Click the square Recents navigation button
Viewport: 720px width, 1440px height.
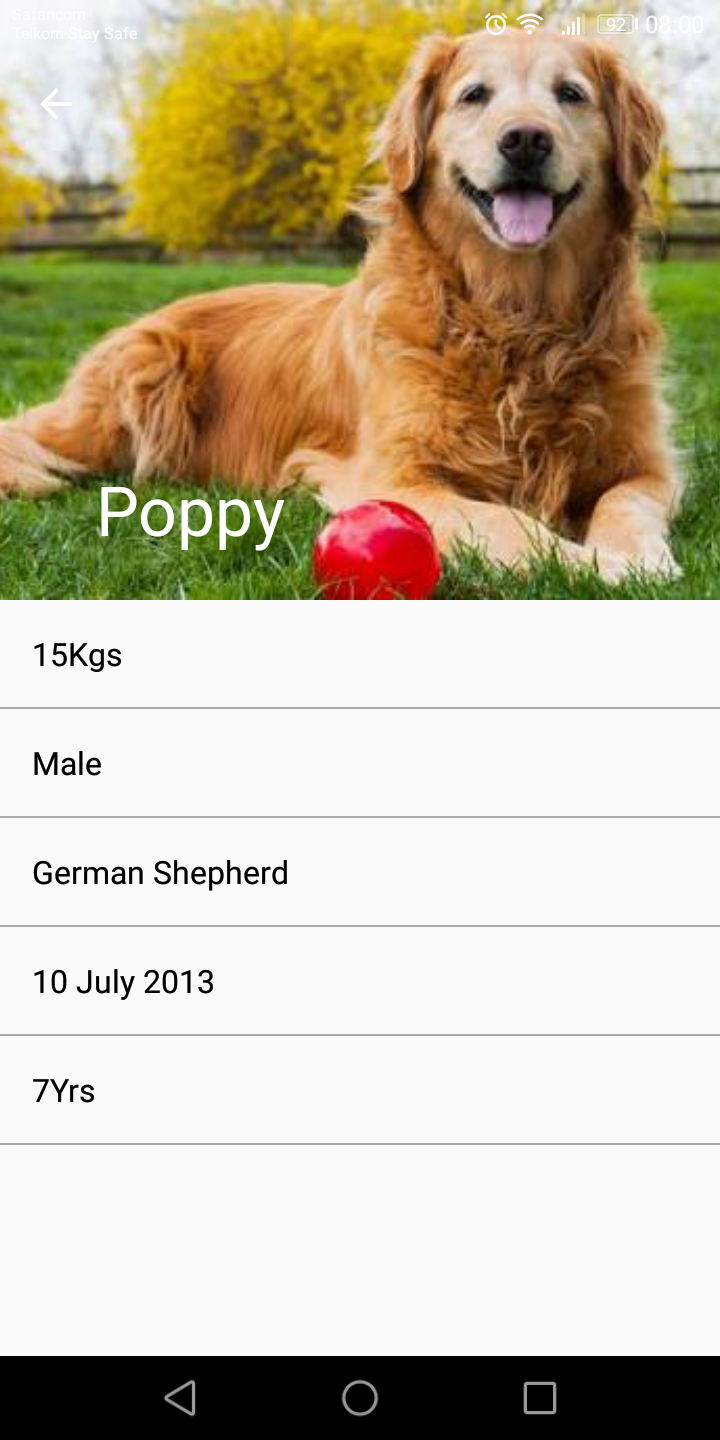coord(539,1398)
